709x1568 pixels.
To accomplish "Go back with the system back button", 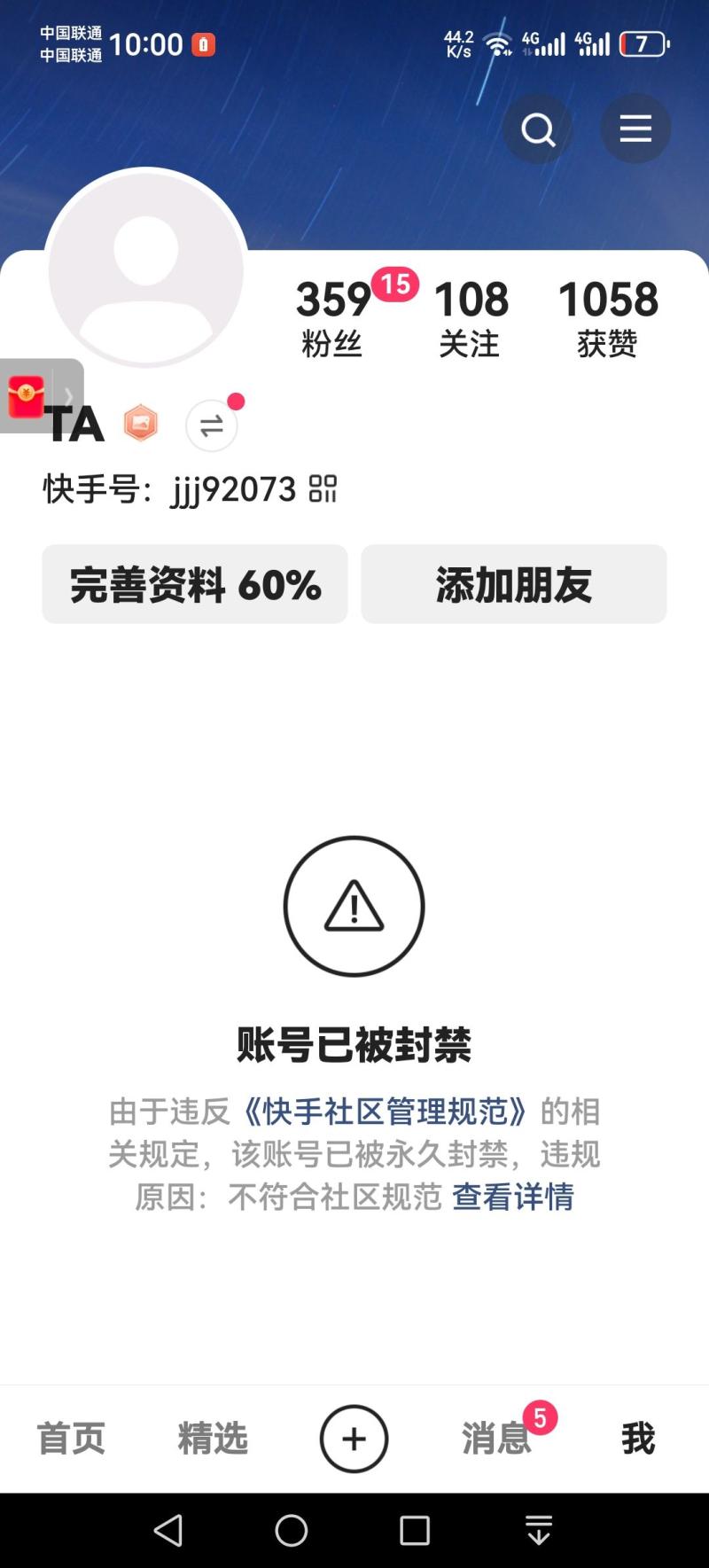I will click(168, 1531).
